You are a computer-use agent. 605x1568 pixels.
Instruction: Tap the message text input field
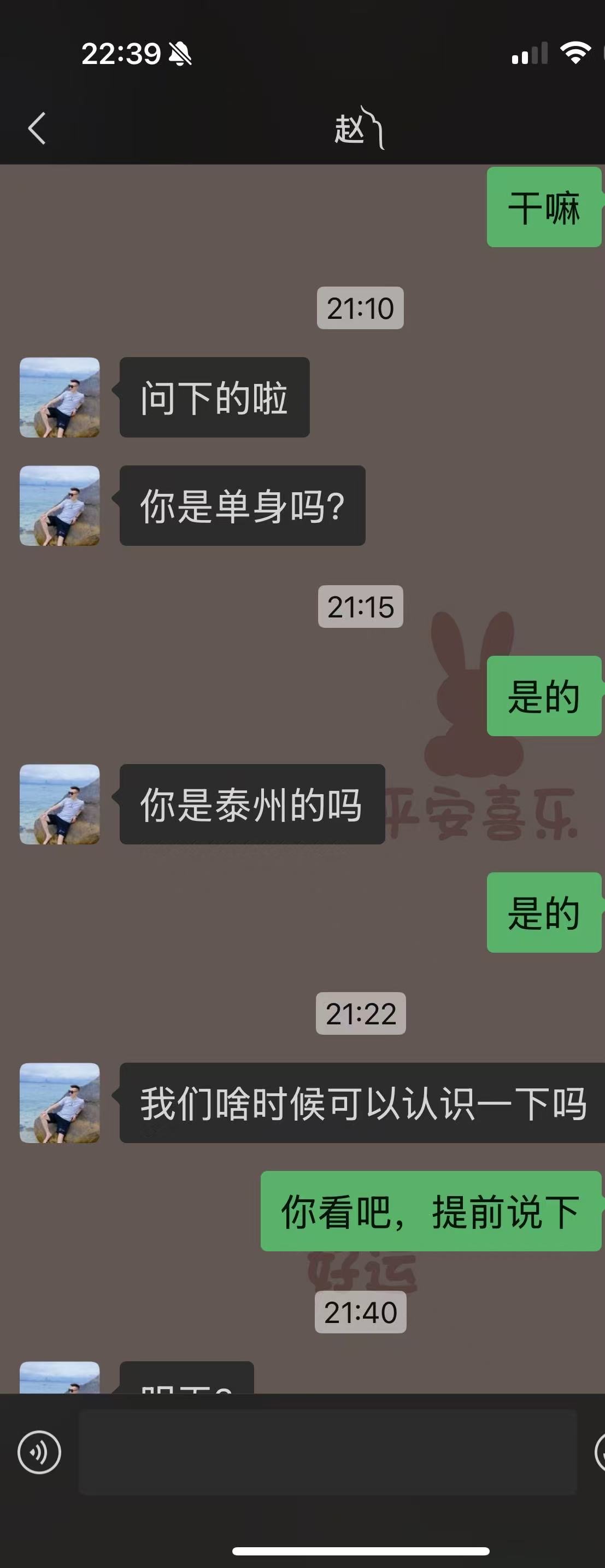327,1452
